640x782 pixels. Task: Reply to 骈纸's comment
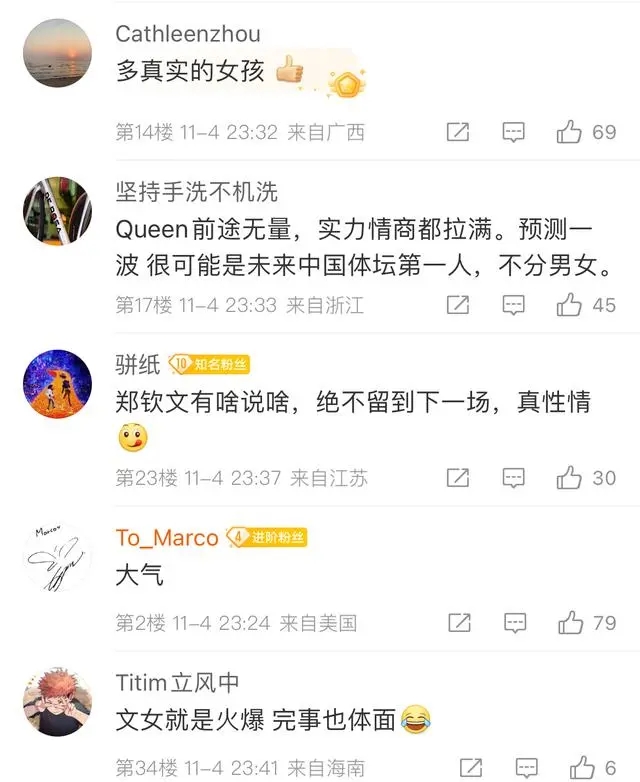pos(513,478)
